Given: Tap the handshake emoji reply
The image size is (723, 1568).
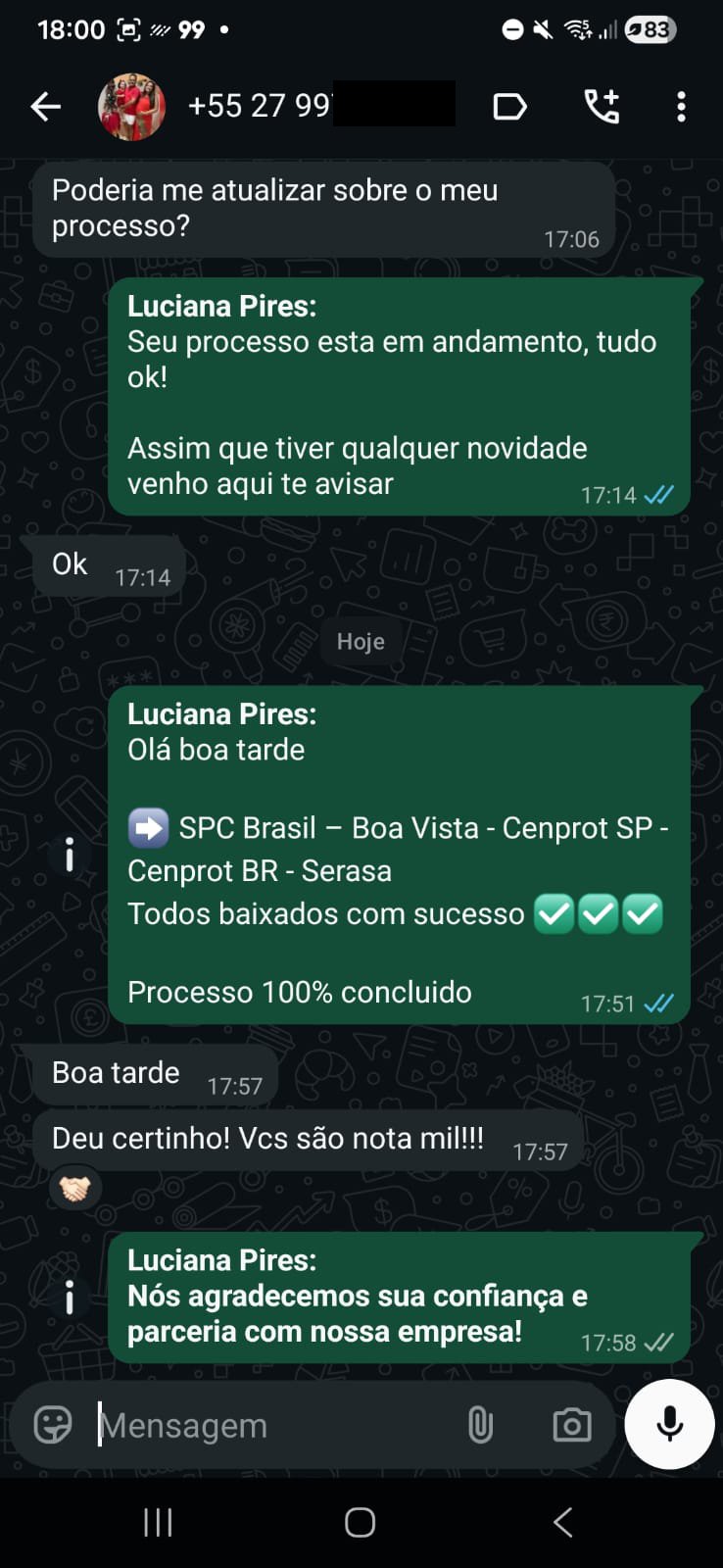Looking at the screenshot, I should [x=74, y=1188].
